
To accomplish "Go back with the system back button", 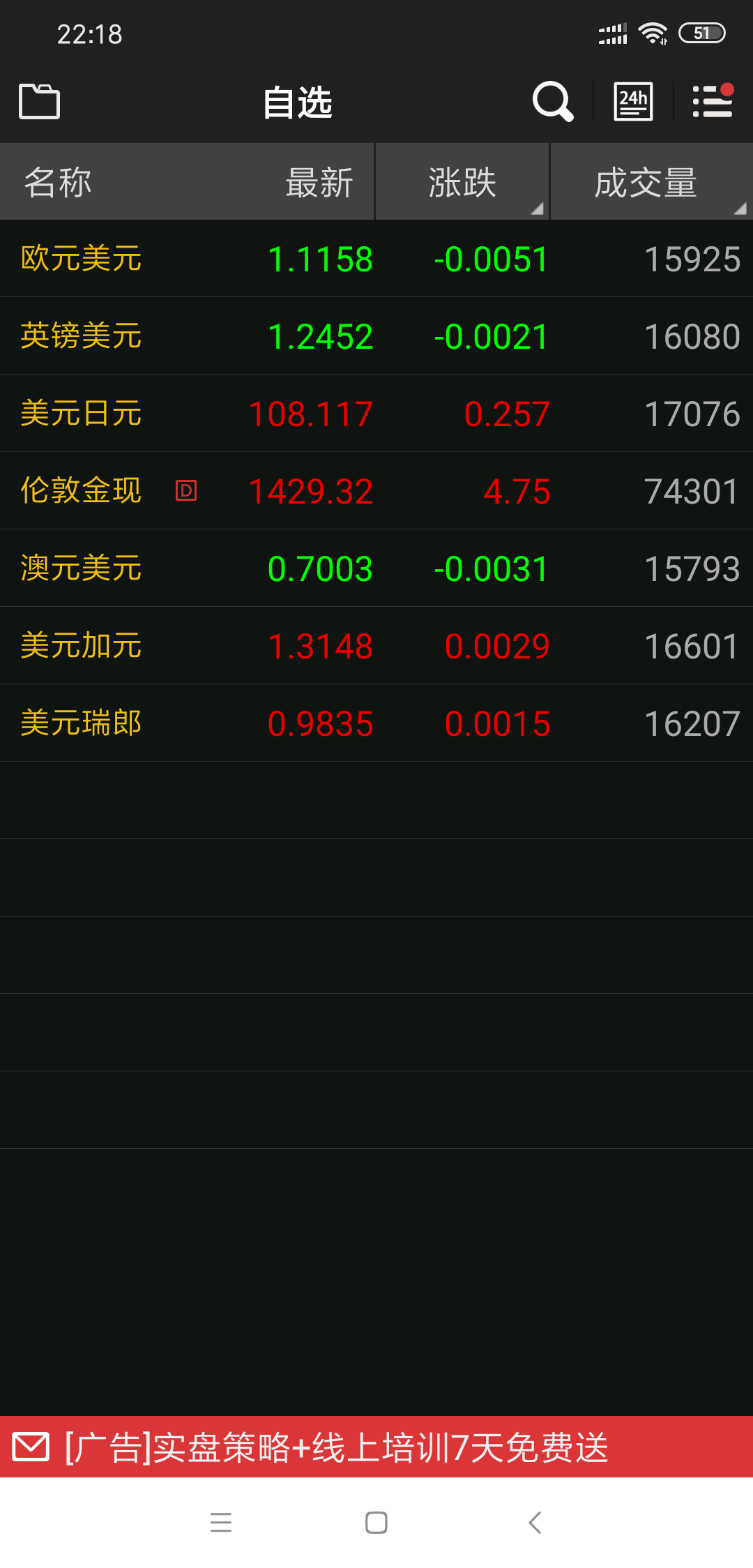I will [x=535, y=1522].
